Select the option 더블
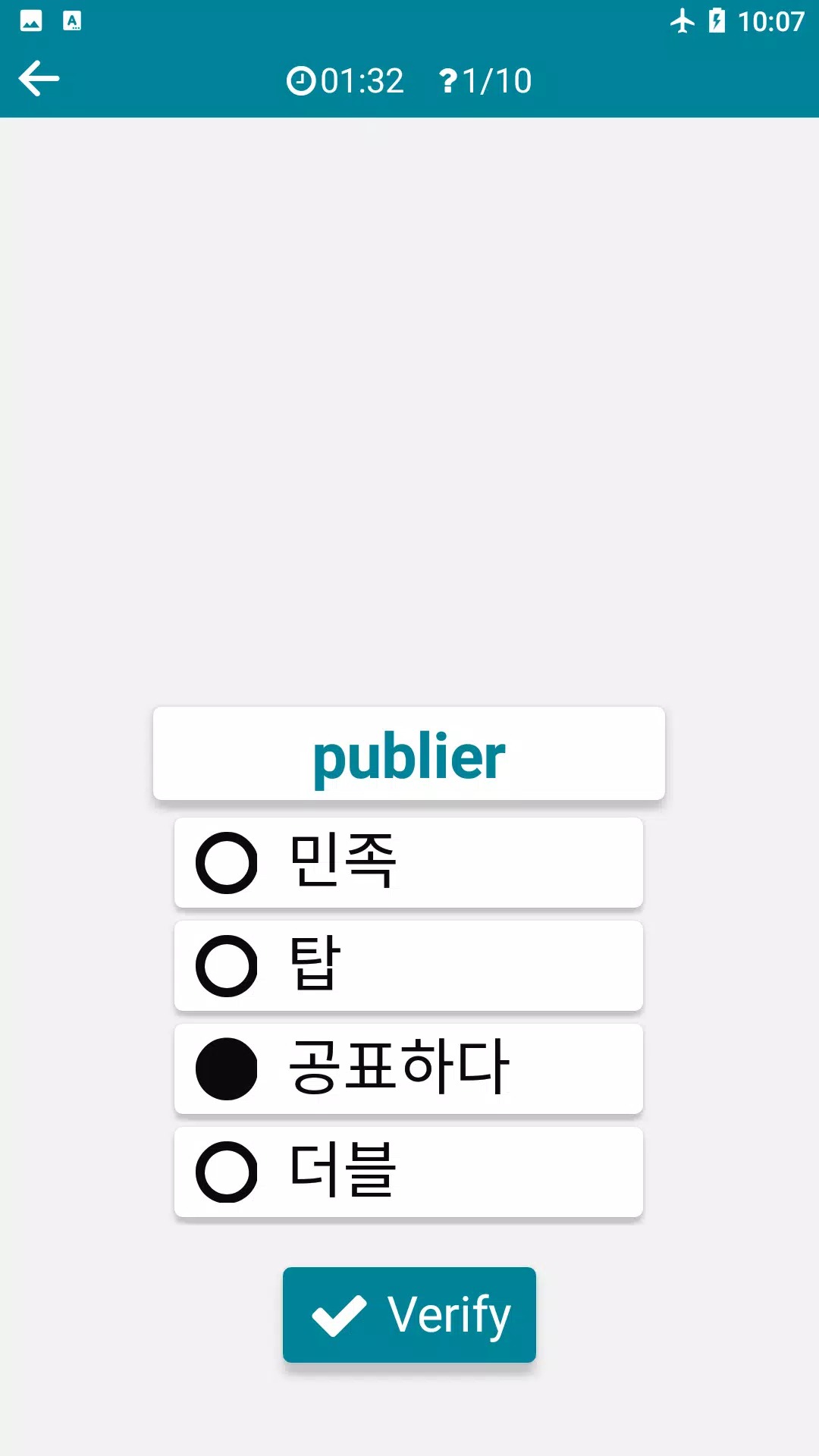Viewport: 819px width, 1456px height. pos(408,1172)
